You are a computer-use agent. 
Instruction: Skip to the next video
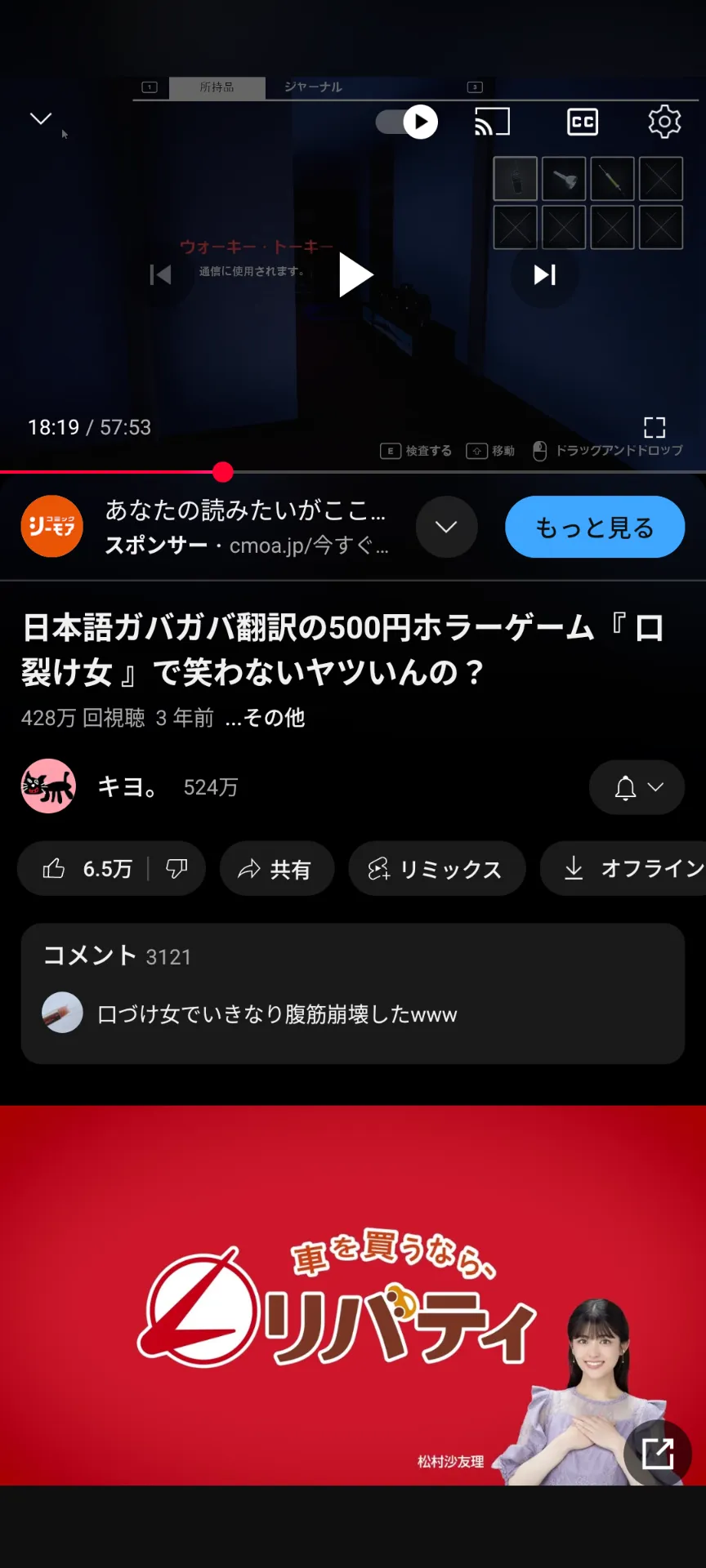[544, 275]
